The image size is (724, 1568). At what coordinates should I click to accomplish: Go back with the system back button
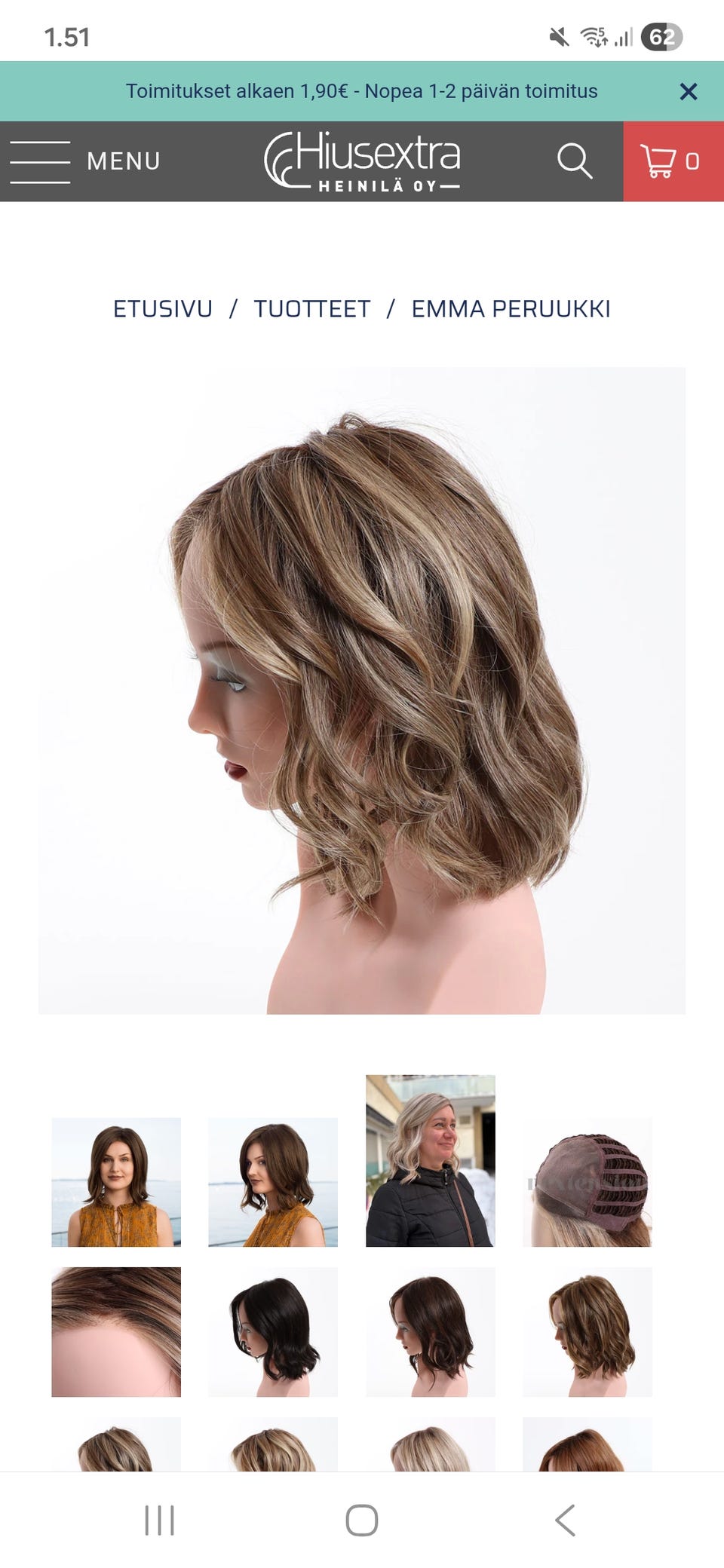(x=565, y=1520)
